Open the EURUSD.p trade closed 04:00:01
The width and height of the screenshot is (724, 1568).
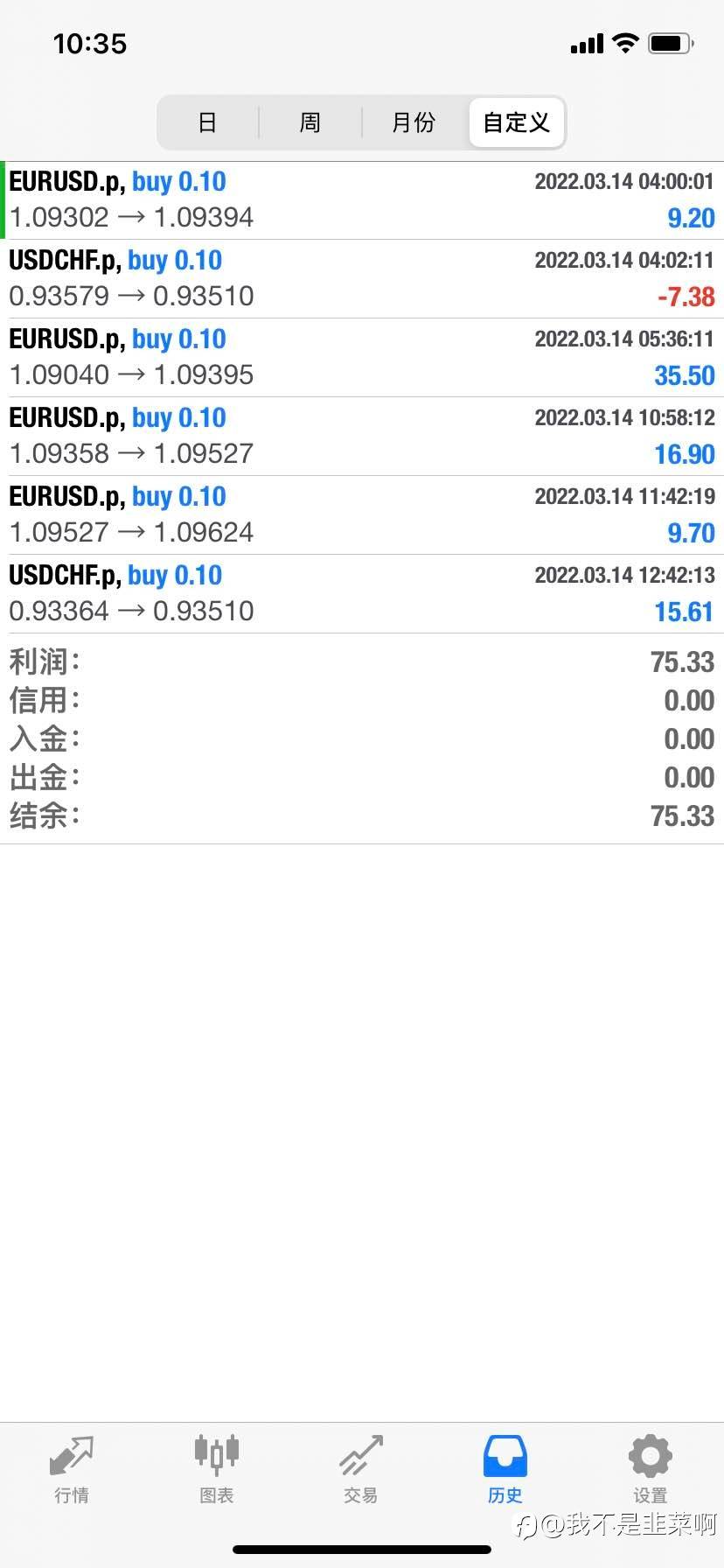[x=362, y=200]
